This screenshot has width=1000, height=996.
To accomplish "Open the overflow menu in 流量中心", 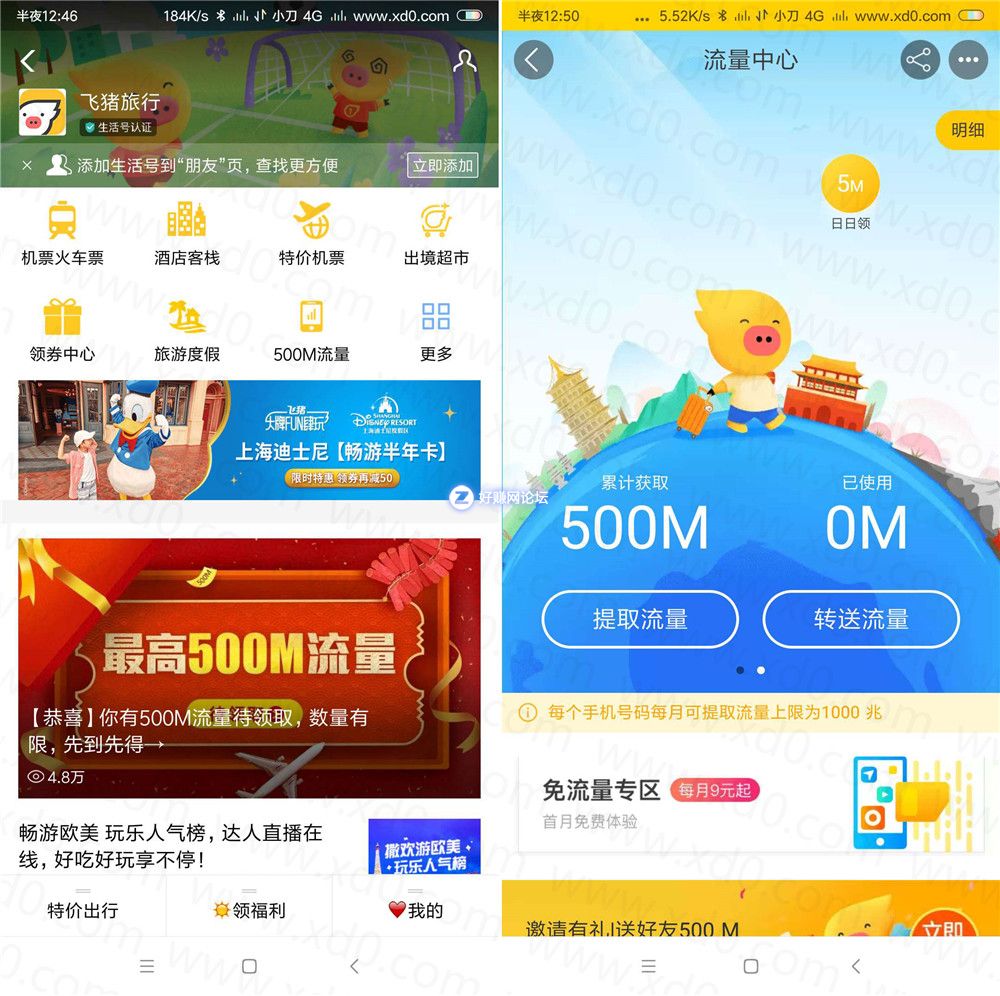I will point(967,60).
